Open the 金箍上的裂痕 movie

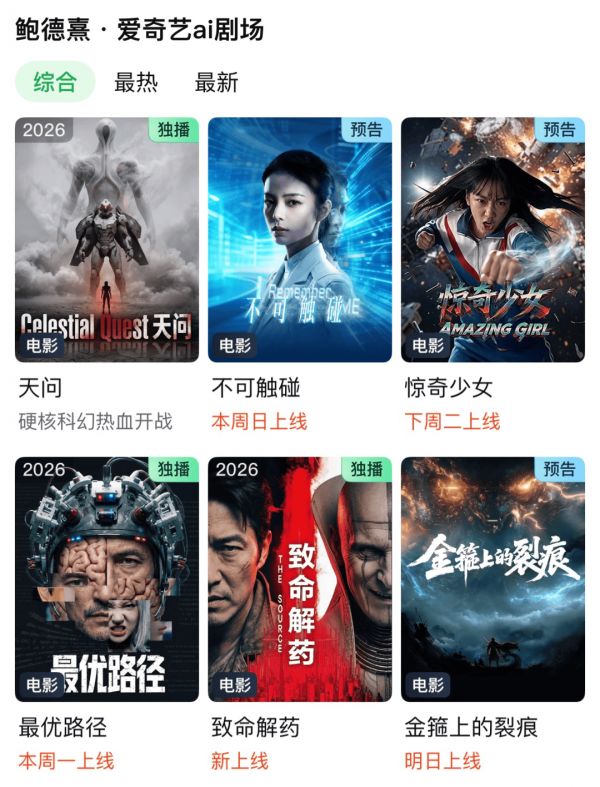[x=493, y=580]
